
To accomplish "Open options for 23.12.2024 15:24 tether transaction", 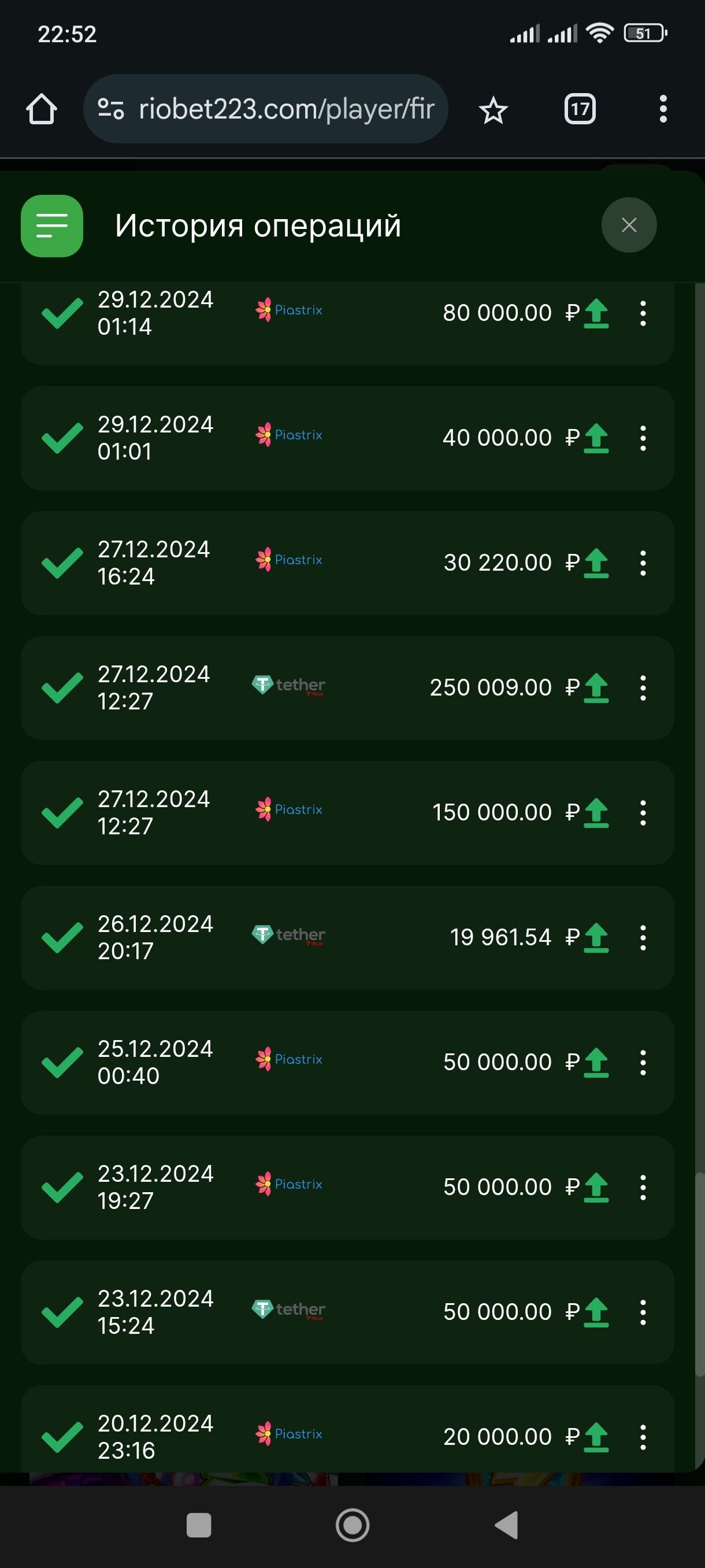I will pos(643,1312).
